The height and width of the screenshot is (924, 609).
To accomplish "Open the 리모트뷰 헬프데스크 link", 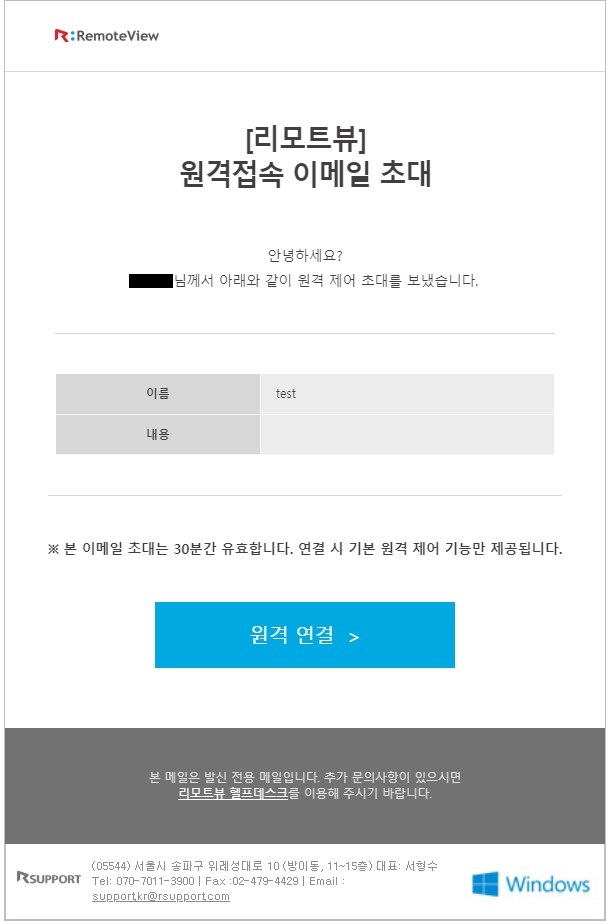I will (x=232, y=793).
